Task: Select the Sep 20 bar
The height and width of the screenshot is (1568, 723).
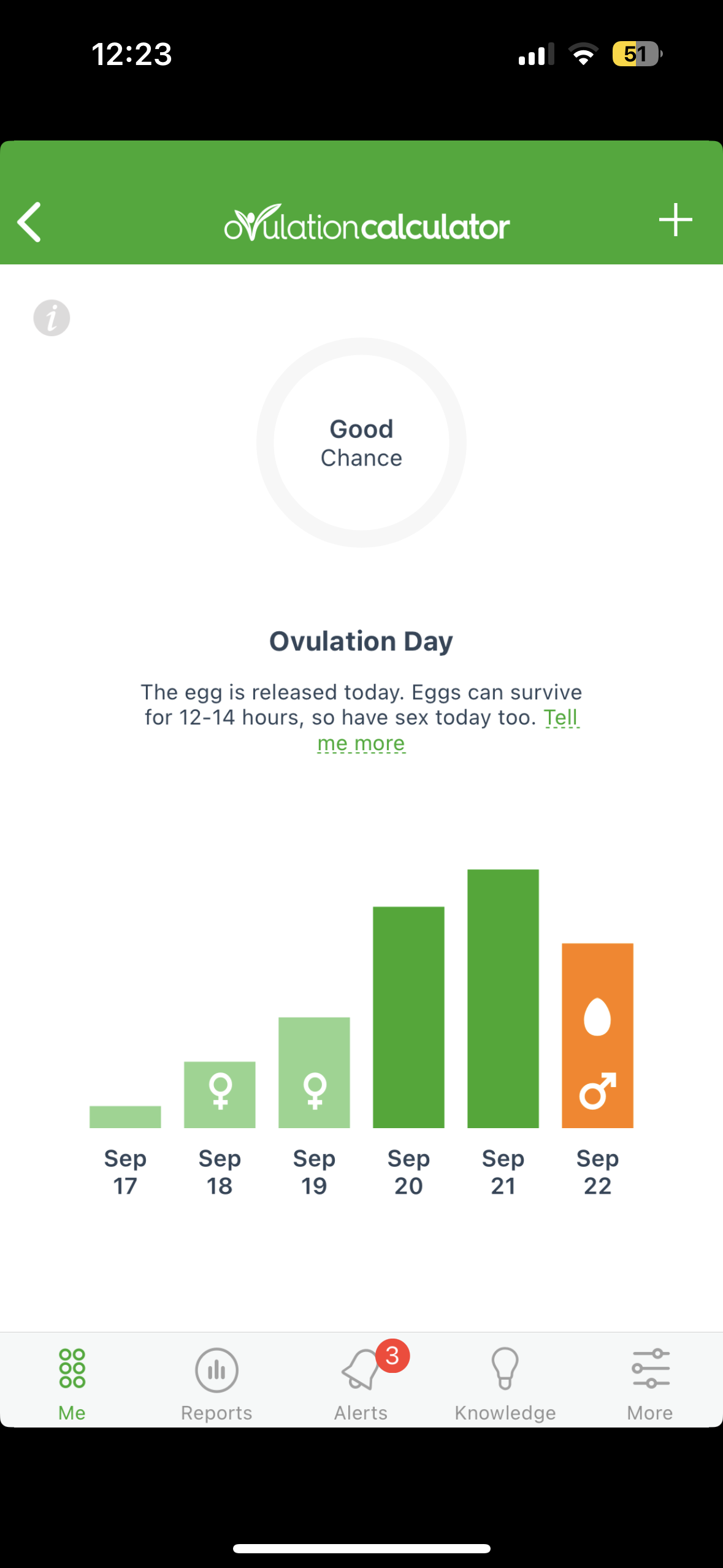Action: click(x=408, y=1017)
